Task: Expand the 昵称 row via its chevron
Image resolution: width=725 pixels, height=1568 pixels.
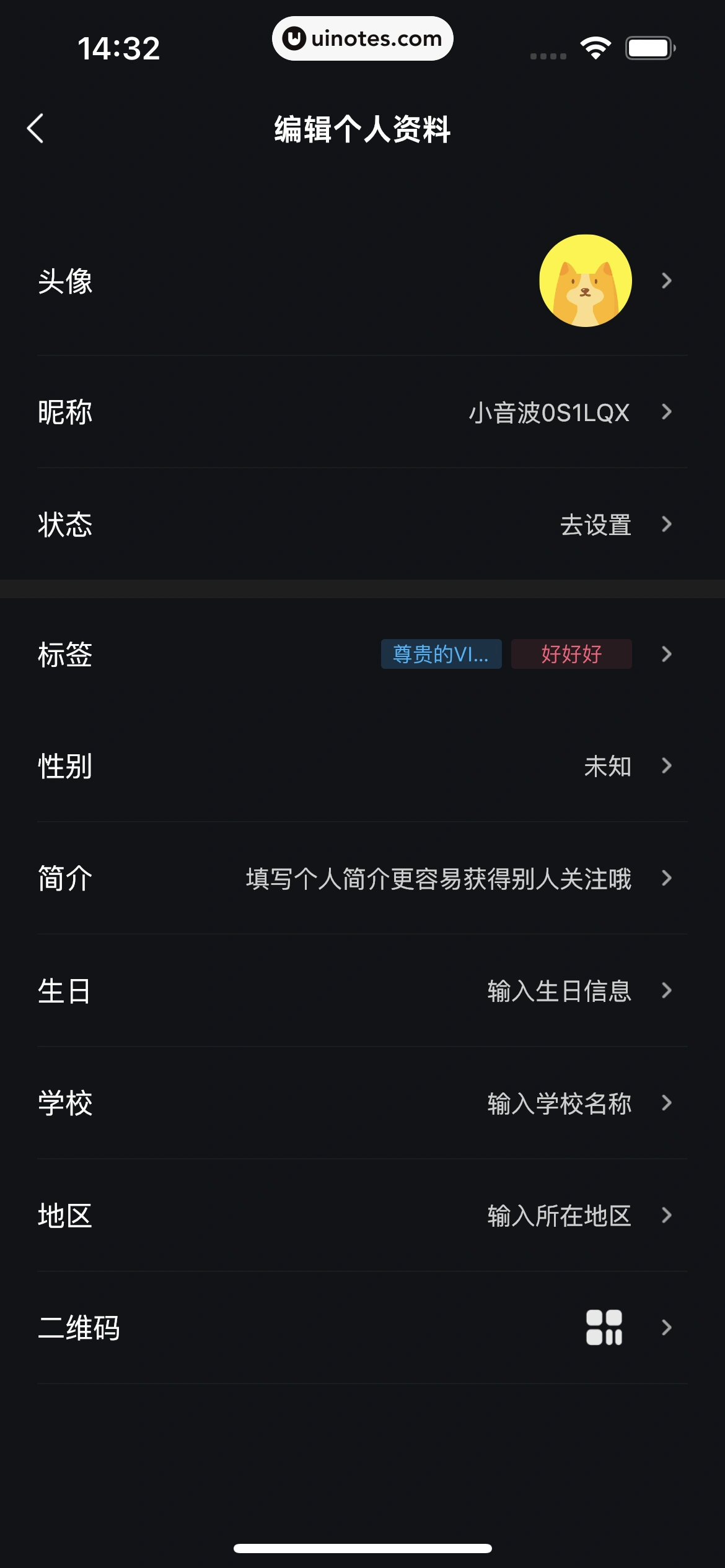Action: [x=666, y=412]
